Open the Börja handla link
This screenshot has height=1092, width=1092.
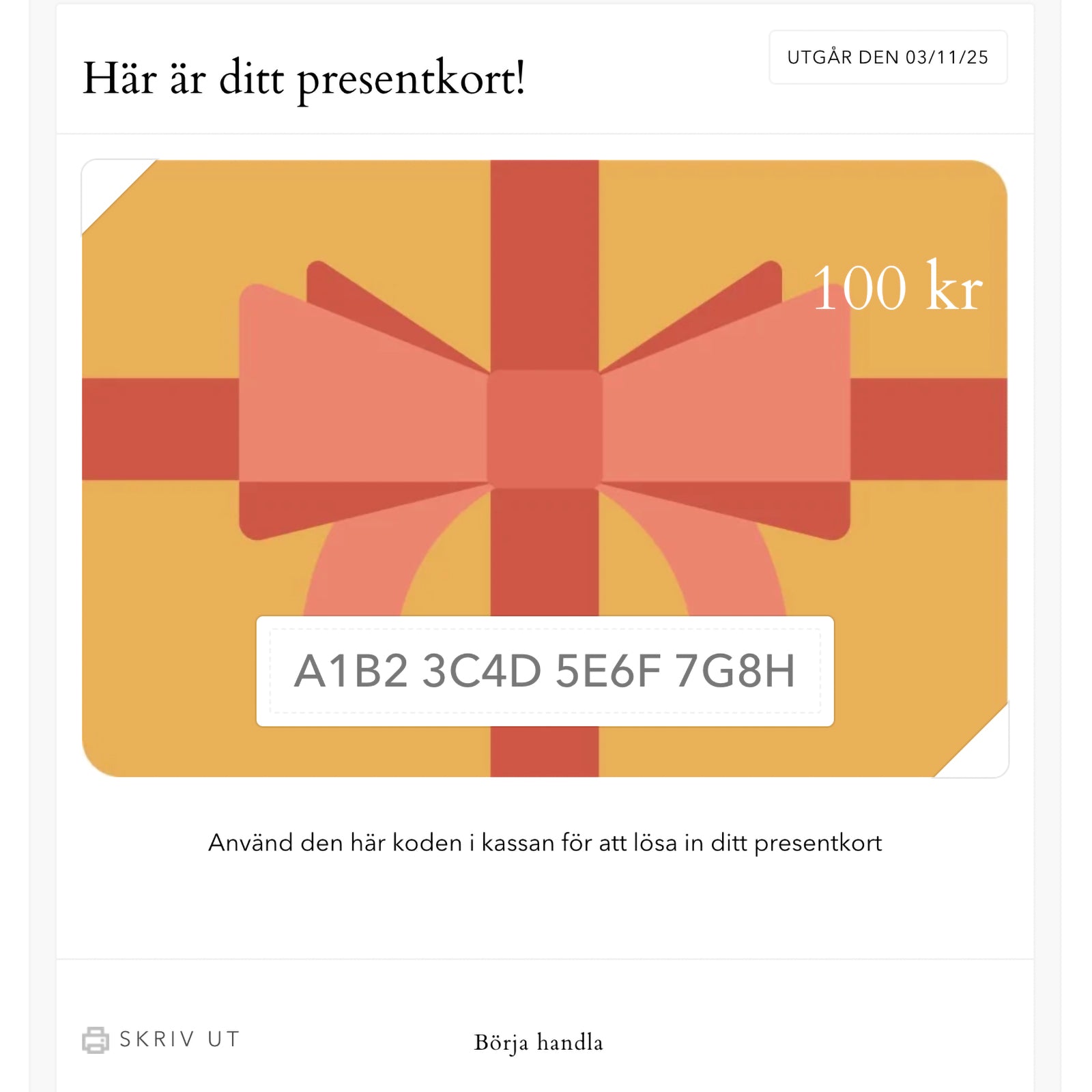point(538,1042)
